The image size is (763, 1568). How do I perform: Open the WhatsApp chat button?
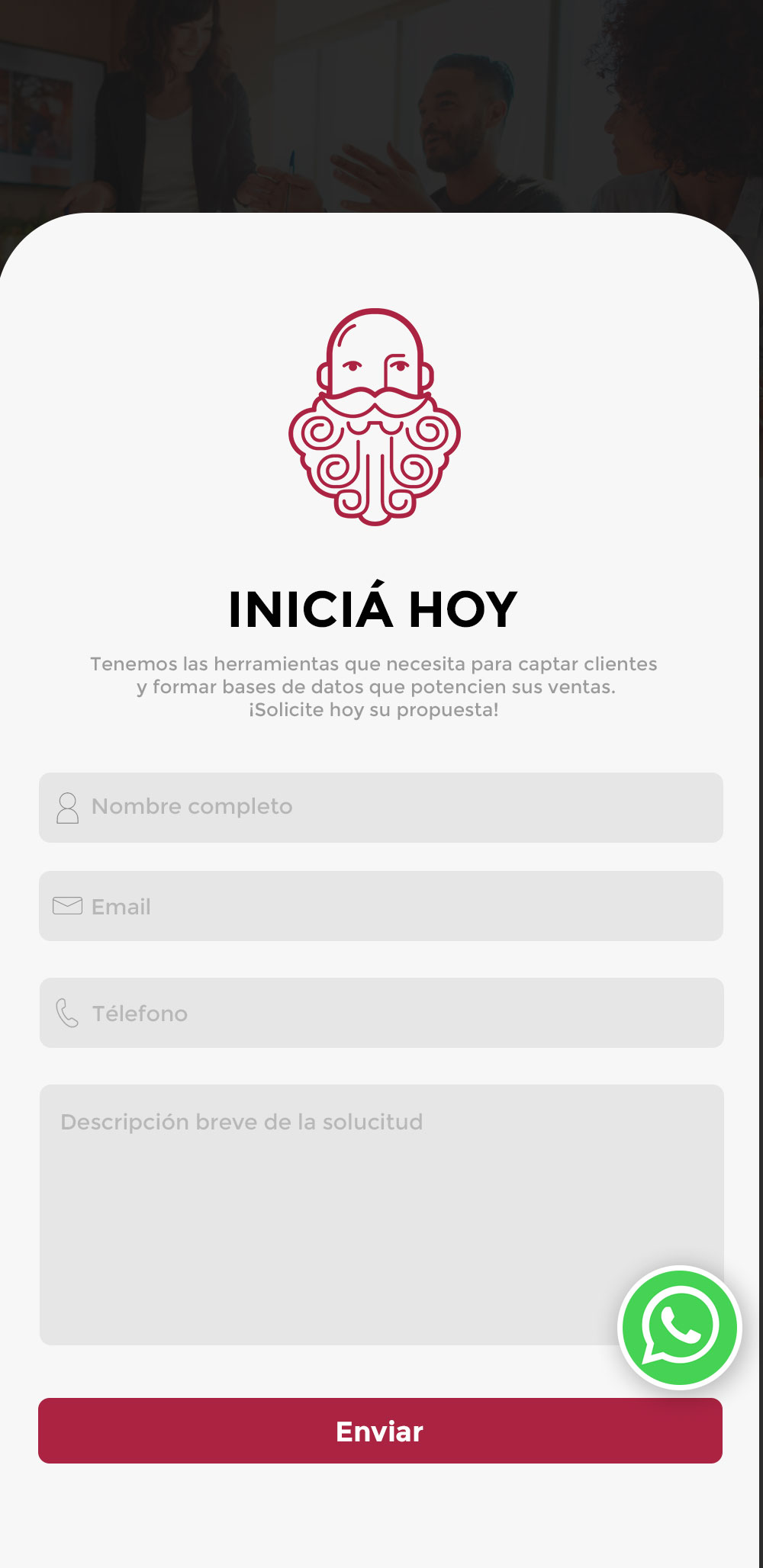(x=679, y=1327)
